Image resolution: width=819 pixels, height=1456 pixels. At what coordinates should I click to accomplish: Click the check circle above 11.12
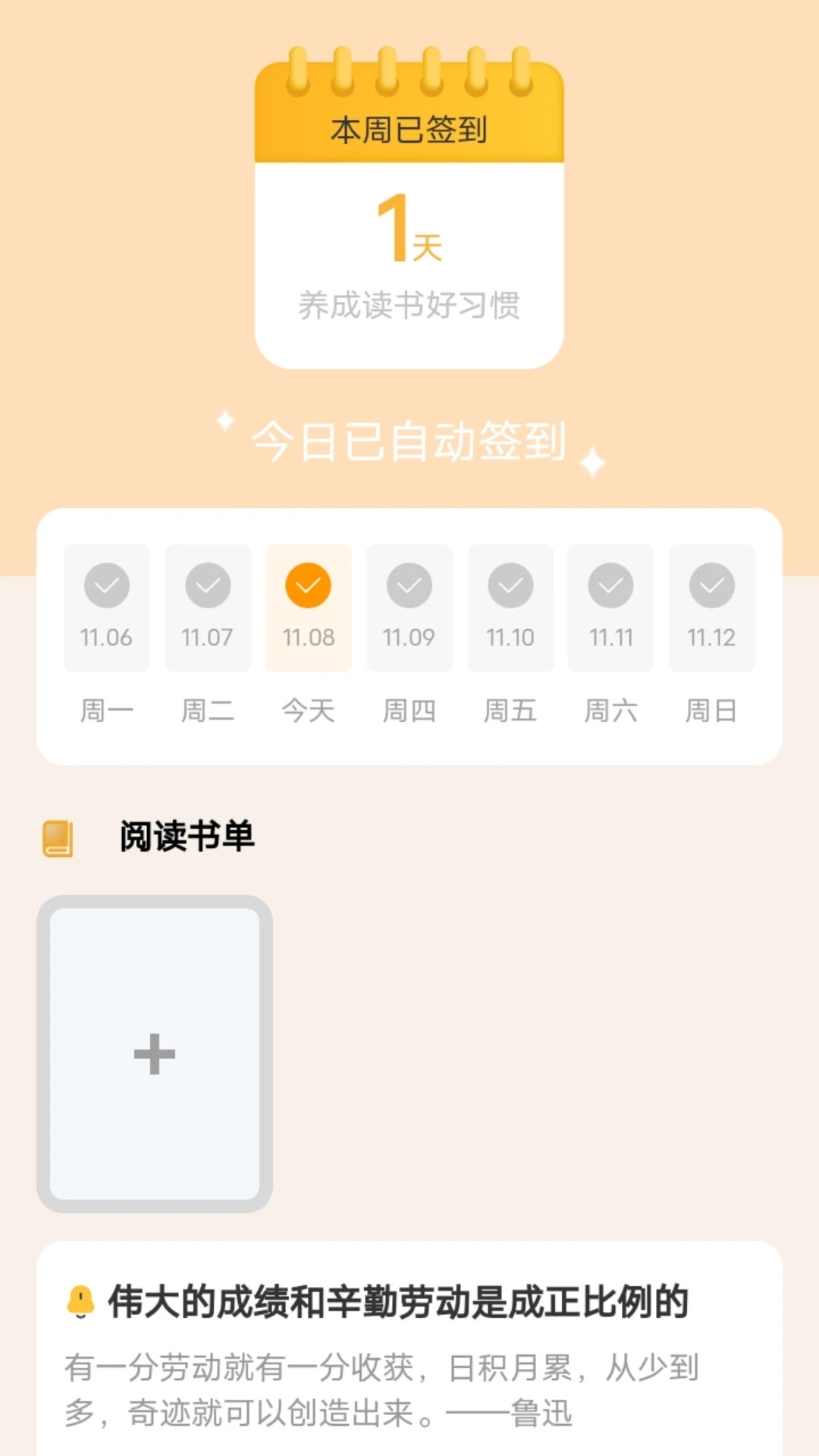click(x=711, y=585)
